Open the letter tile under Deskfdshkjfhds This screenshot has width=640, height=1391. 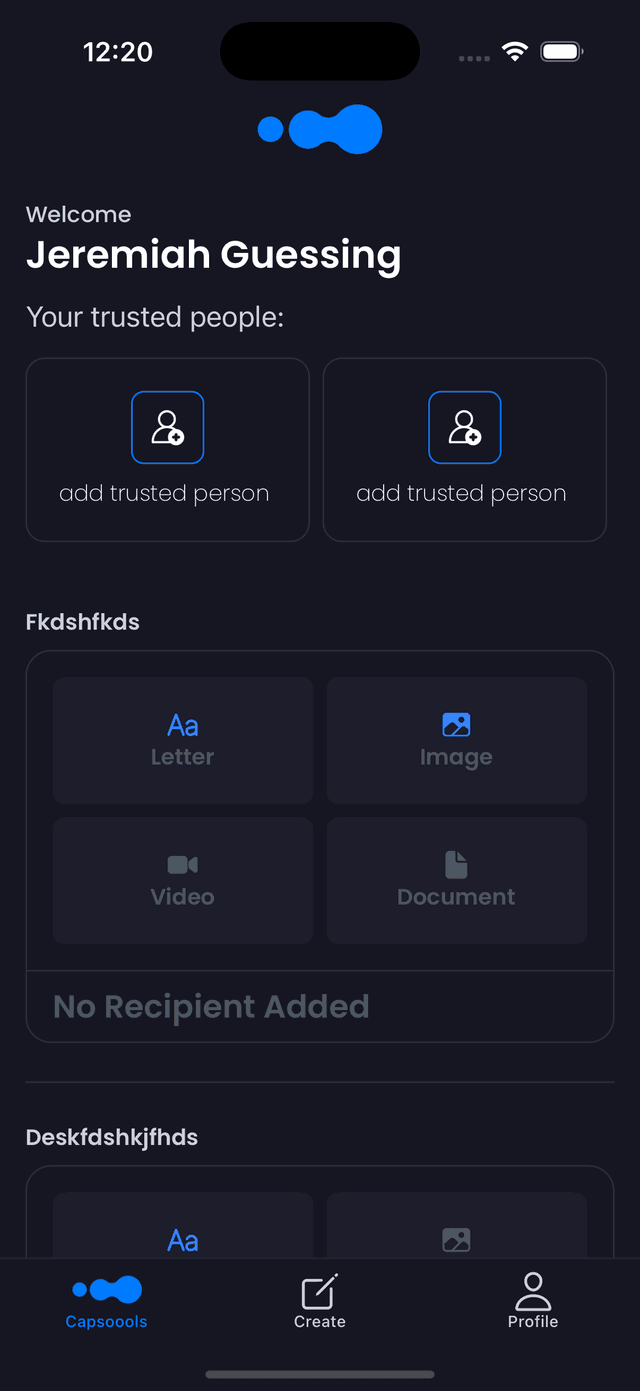(183, 1230)
